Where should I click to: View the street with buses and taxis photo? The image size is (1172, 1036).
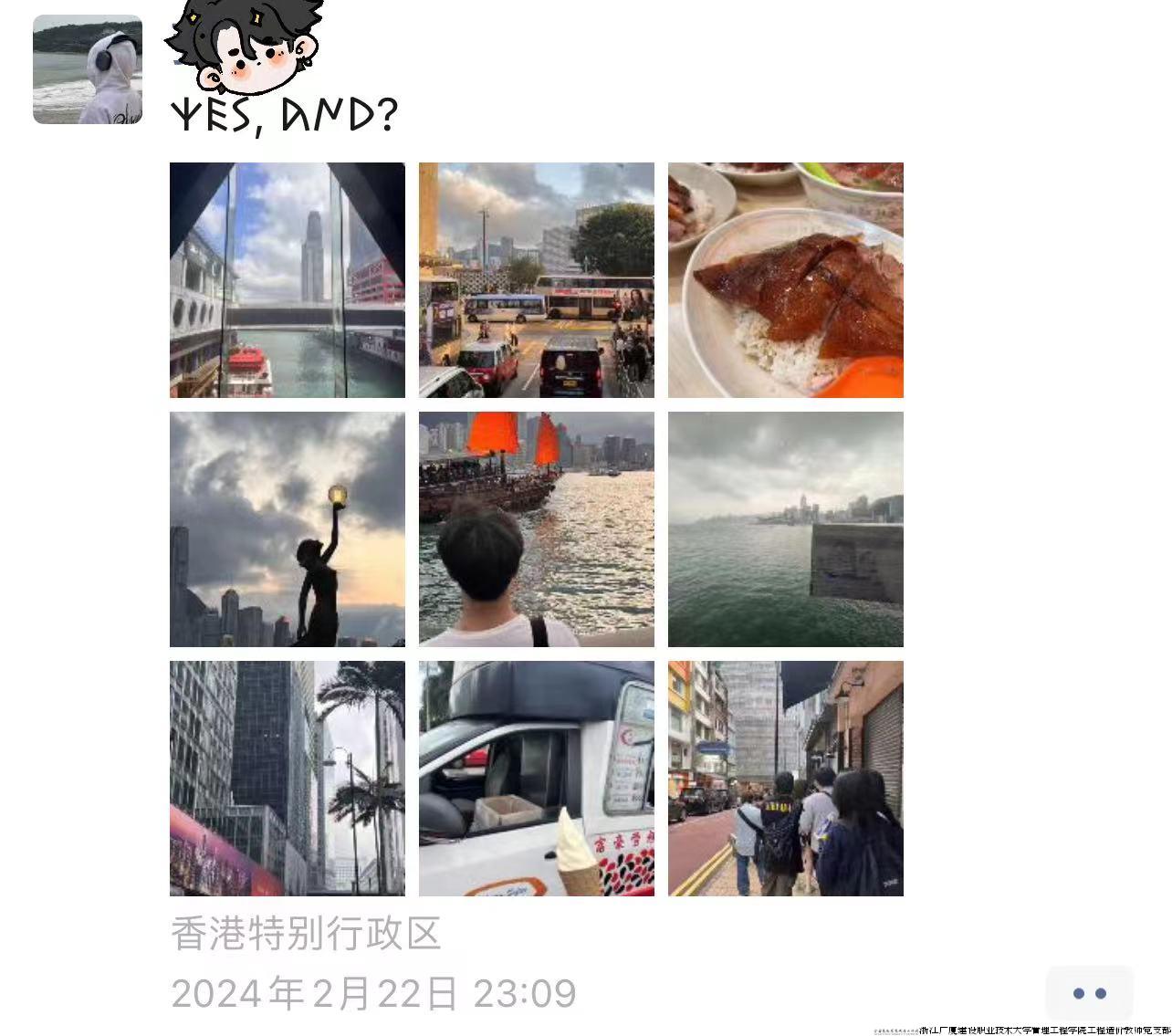click(x=537, y=280)
